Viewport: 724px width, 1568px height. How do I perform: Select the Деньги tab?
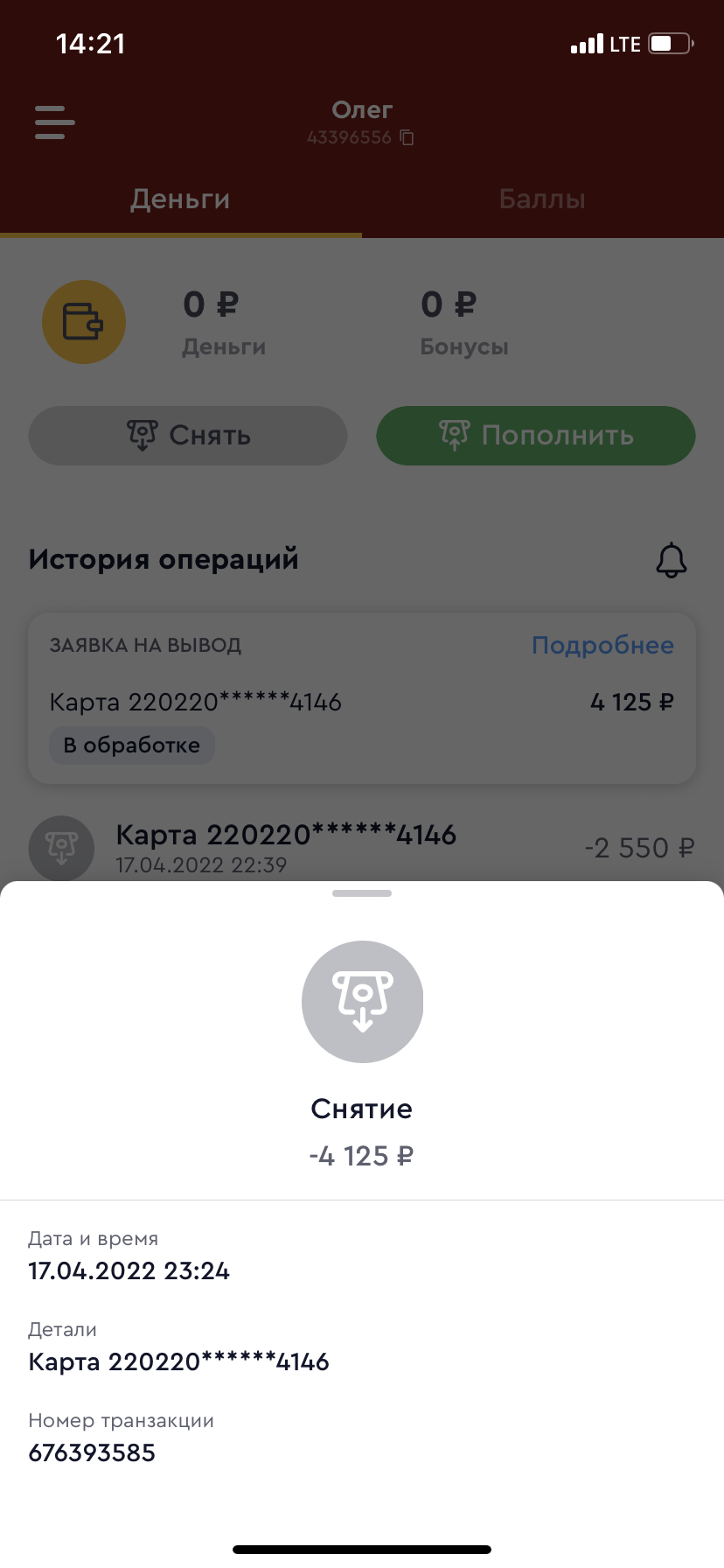point(180,199)
